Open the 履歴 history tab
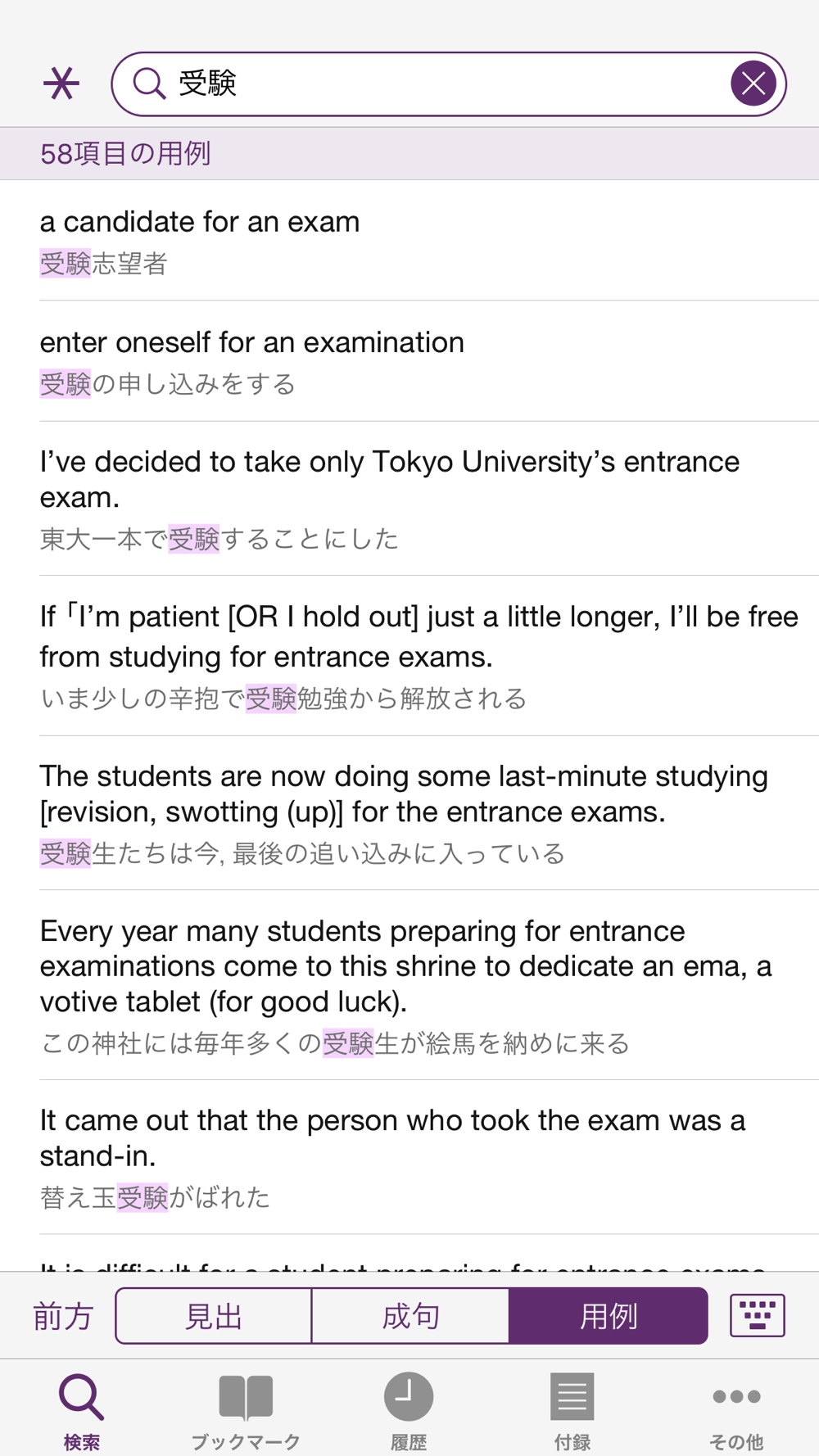The image size is (819, 1456). tap(409, 1412)
